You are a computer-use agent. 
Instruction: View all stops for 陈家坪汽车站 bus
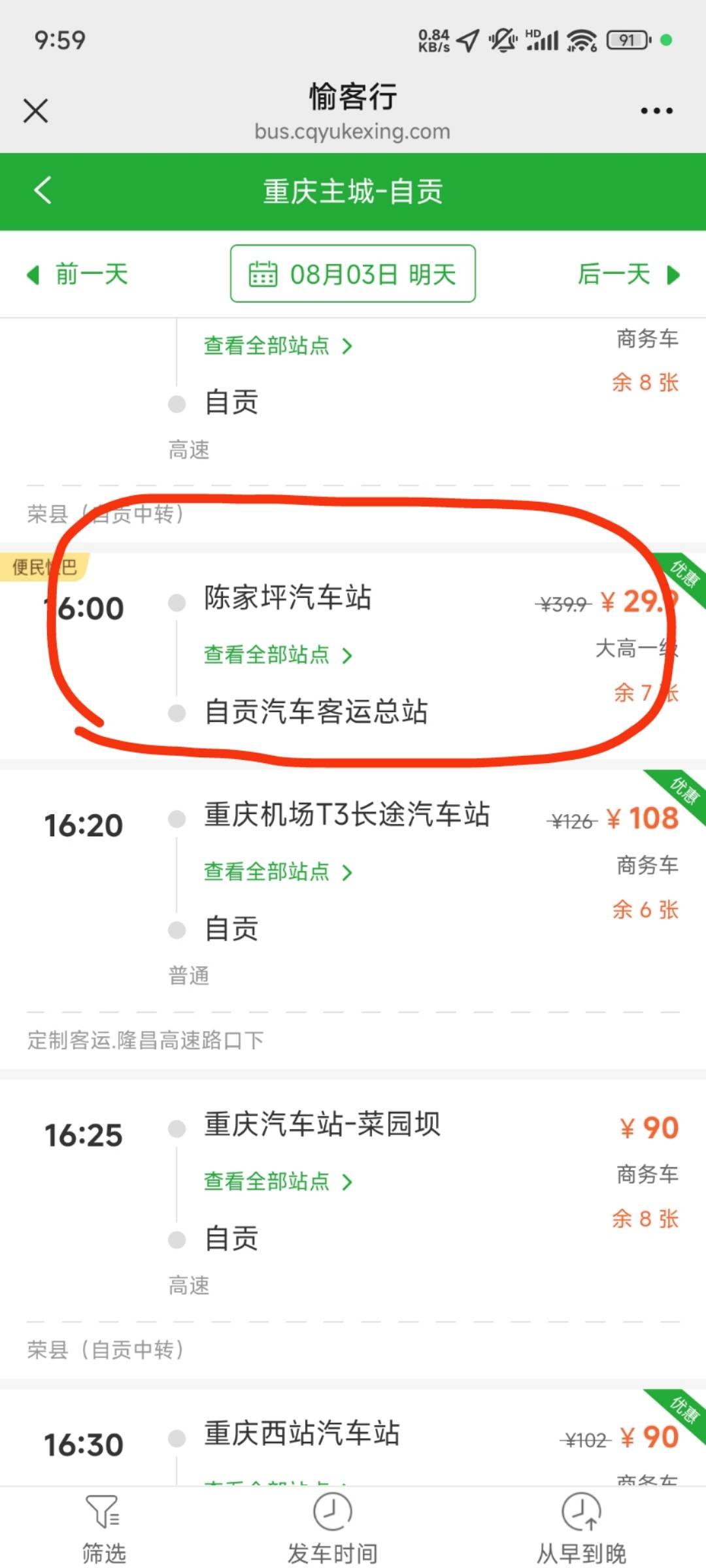pyautogui.click(x=278, y=655)
